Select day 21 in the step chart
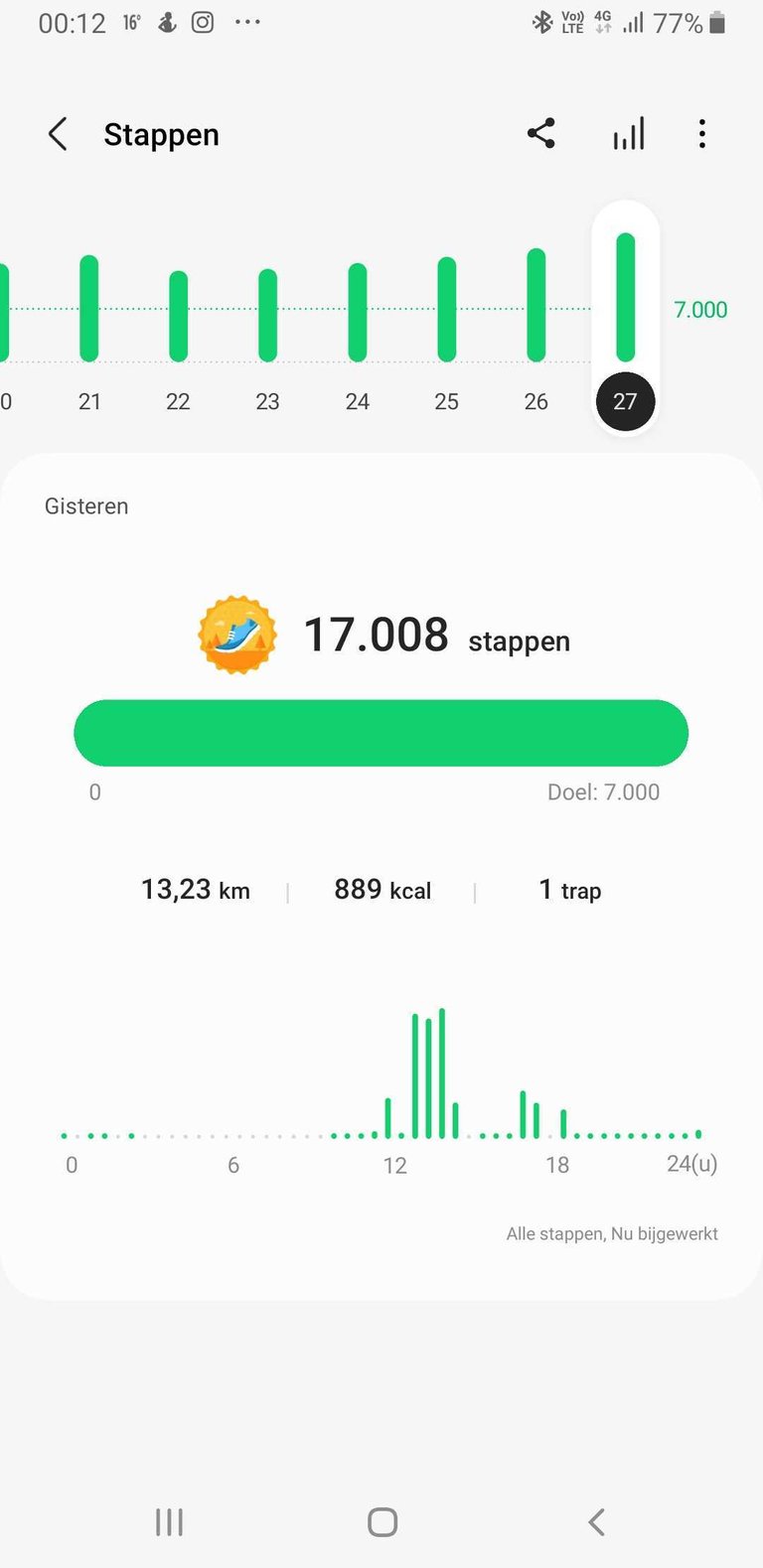 (89, 309)
